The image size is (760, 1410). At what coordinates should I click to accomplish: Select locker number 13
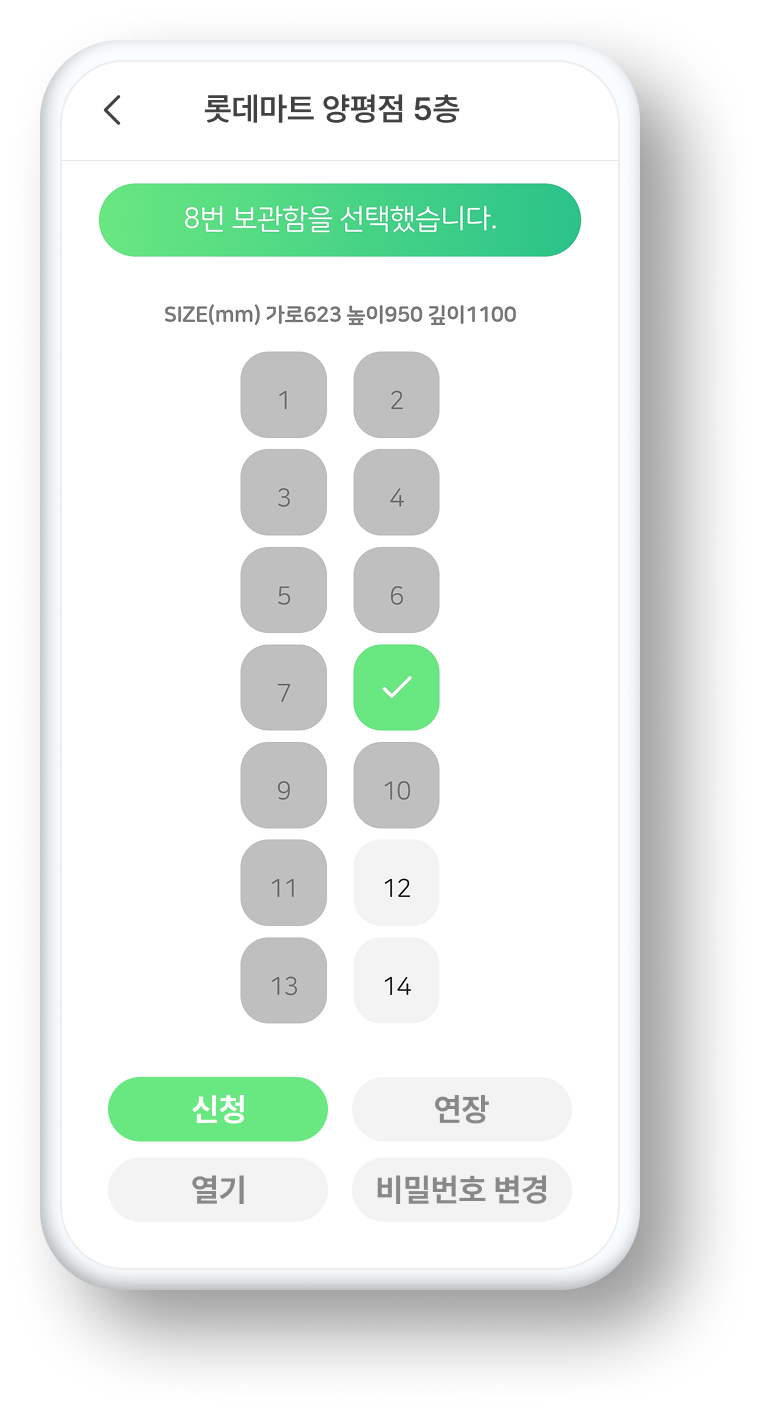pos(284,981)
